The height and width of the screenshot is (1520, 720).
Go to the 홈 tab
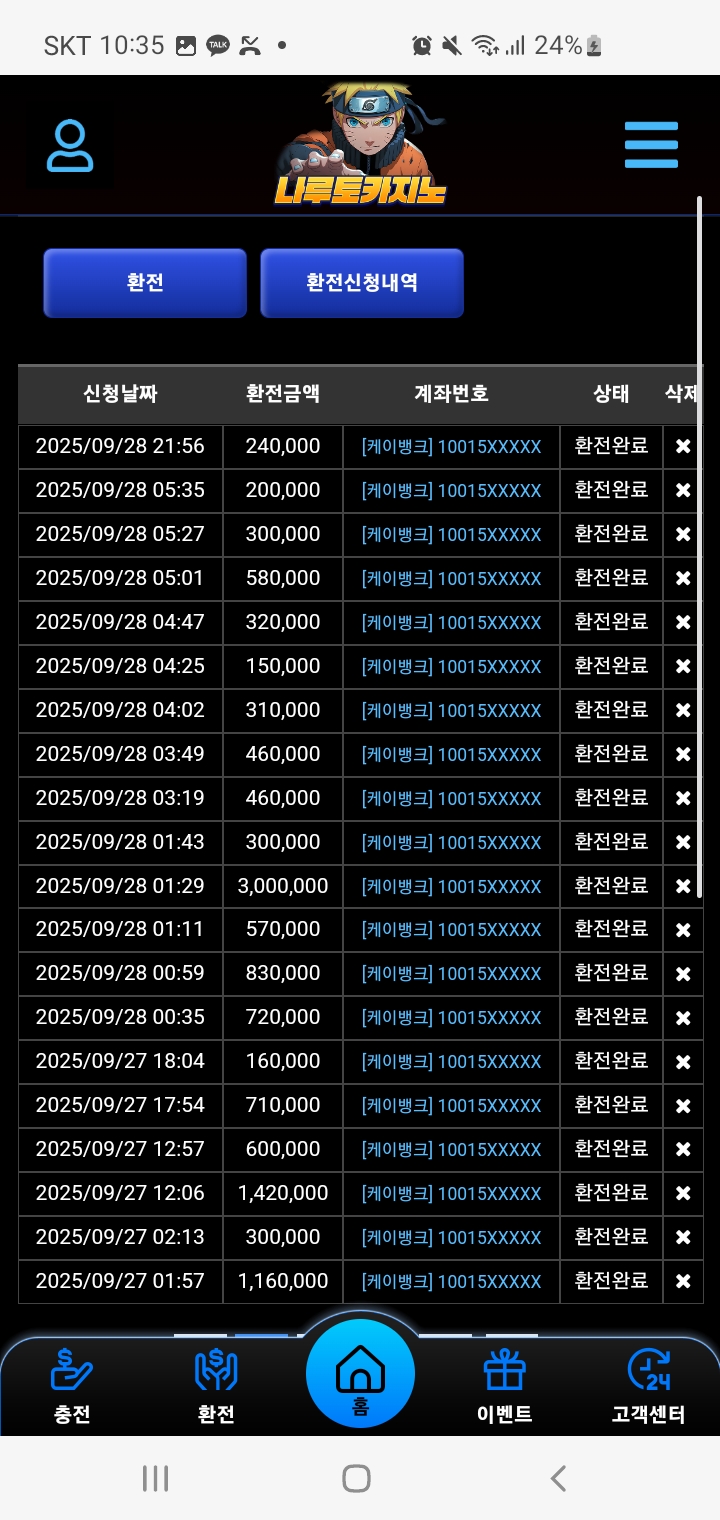[x=360, y=1374]
